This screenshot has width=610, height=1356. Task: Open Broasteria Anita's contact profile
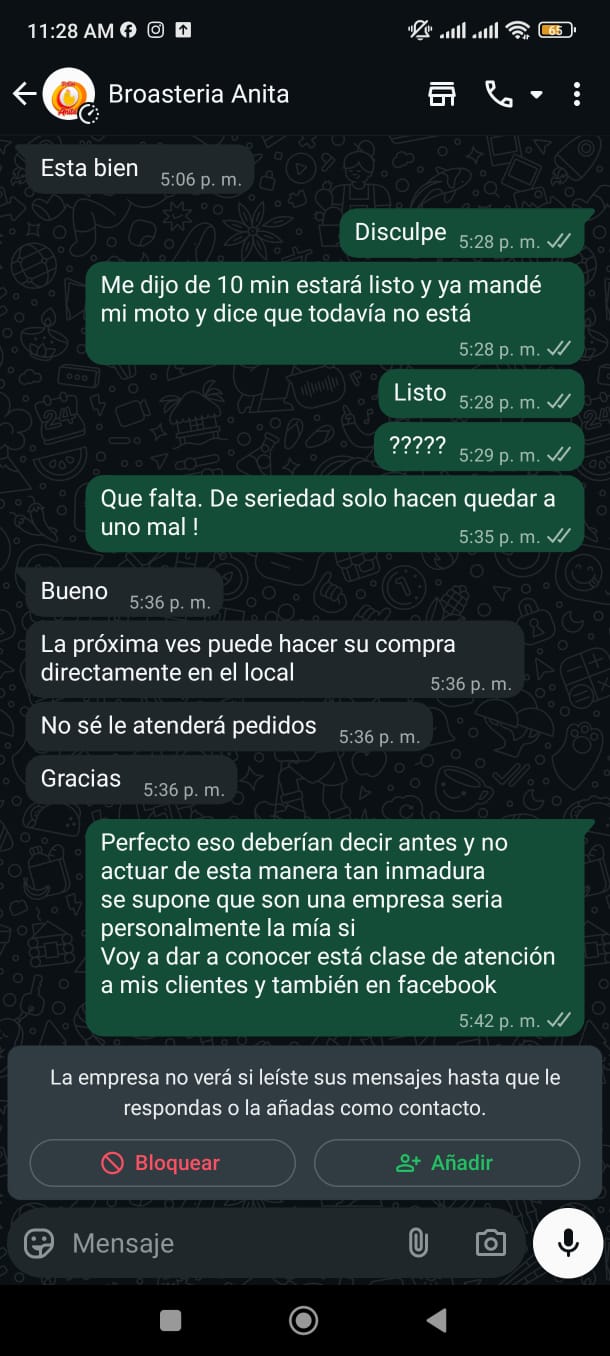click(198, 94)
